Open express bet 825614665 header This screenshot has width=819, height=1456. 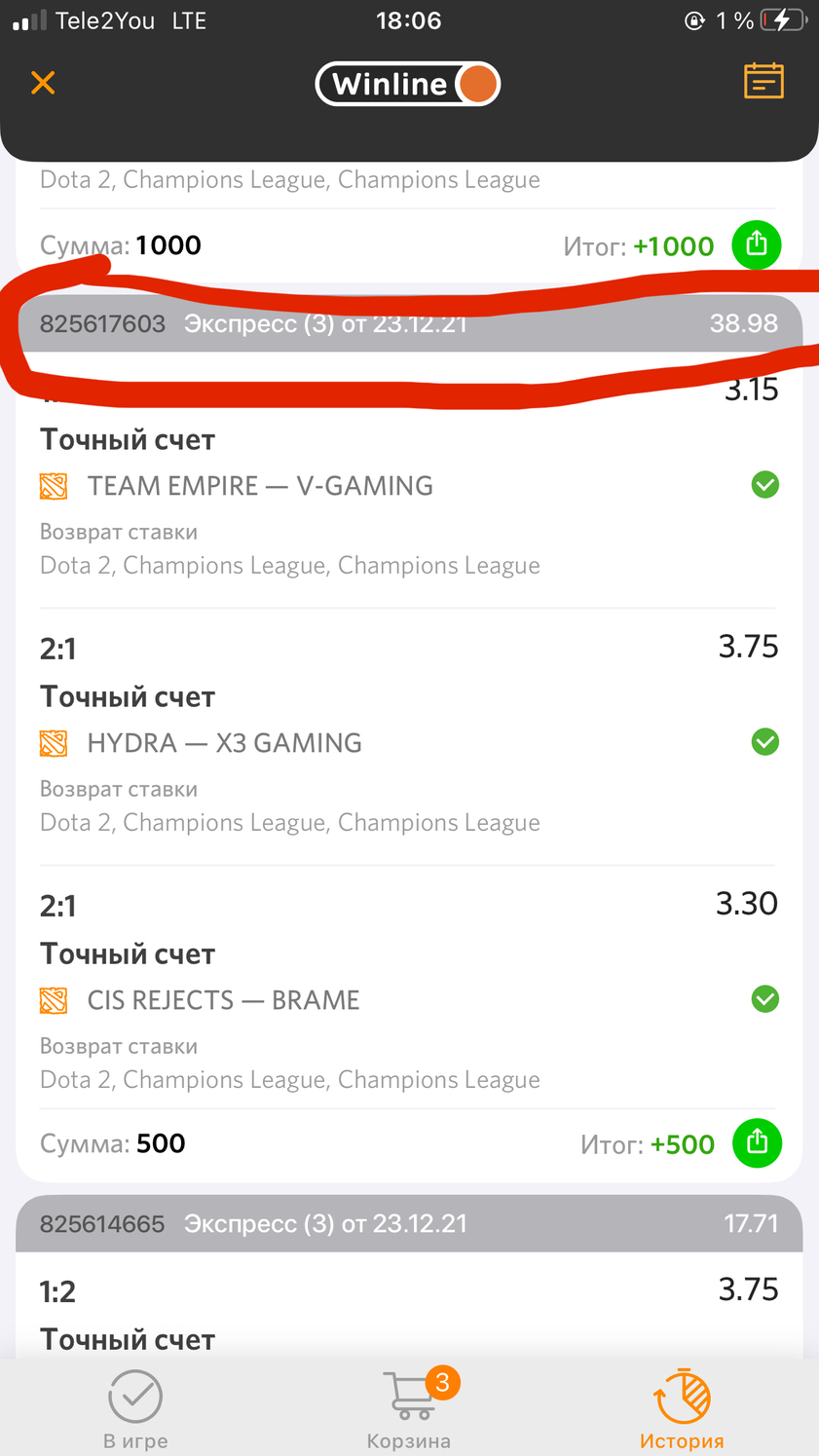pos(409,1223)
